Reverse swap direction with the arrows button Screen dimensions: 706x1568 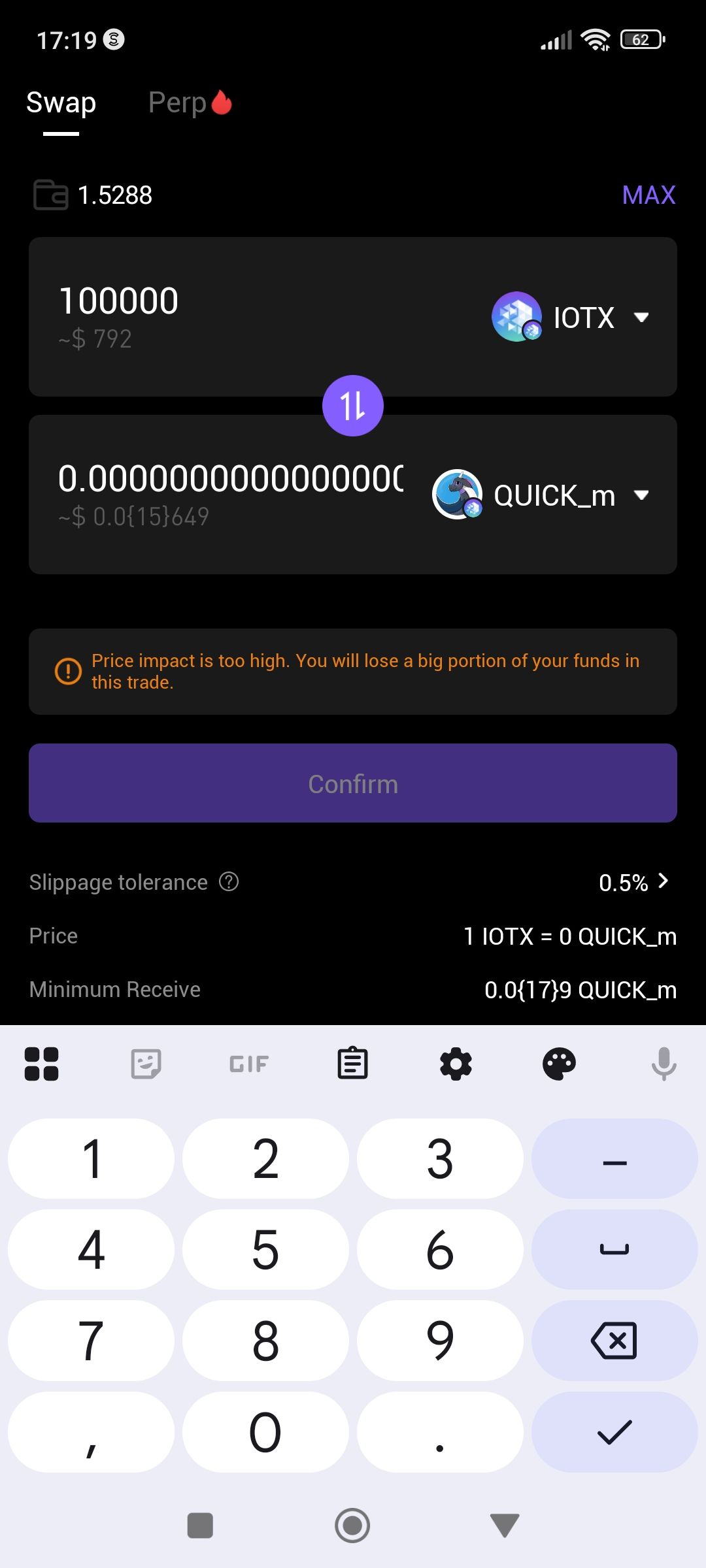point(353,406)
